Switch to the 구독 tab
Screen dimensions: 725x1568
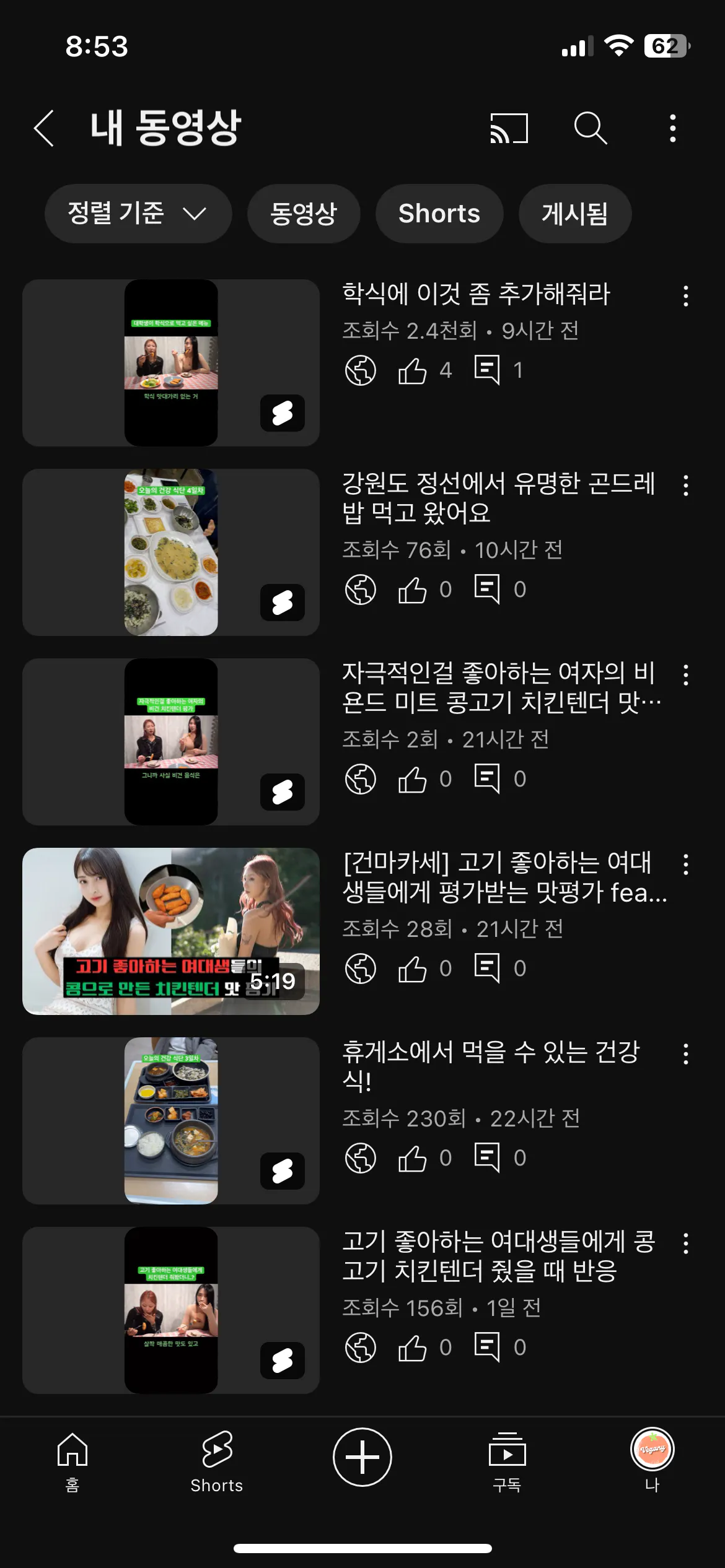click(x=507, y=1460)
